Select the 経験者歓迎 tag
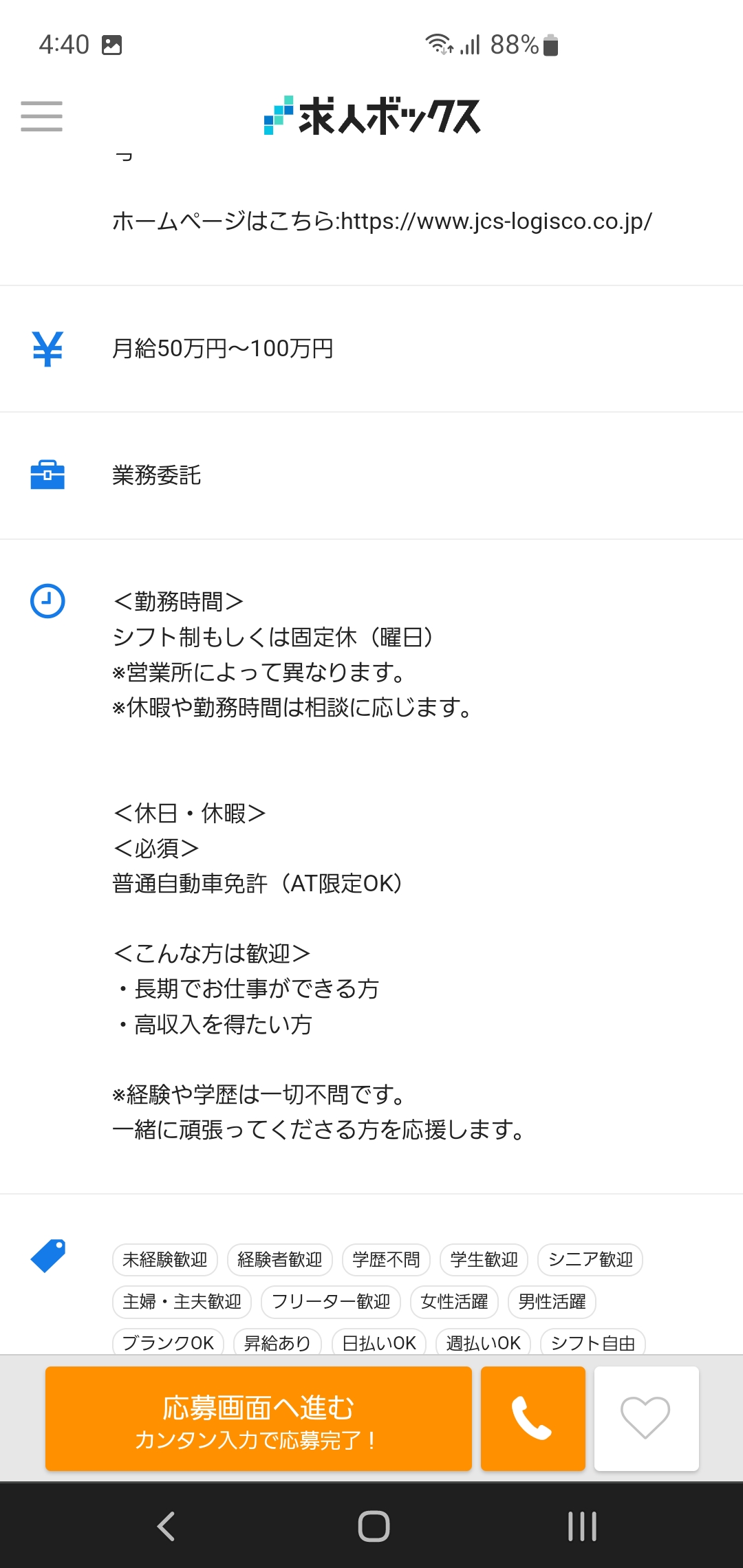The width and height of the screenshot is (743, 1568). tap(280, 1260)
